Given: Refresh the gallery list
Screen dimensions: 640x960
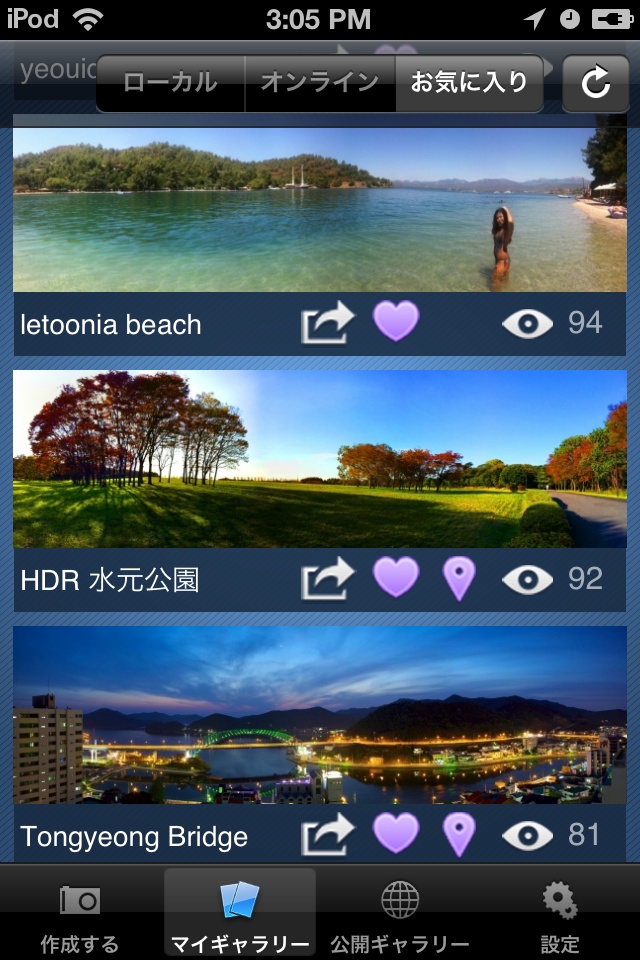Looking at the screenshot, I should (595, 83).
